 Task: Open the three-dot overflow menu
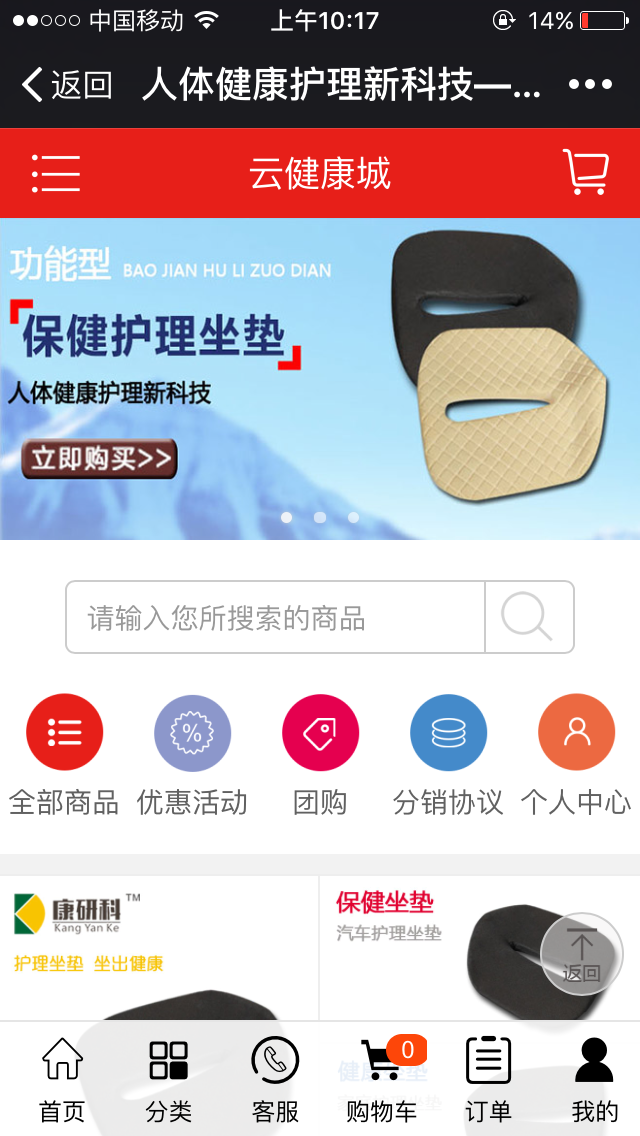pos(590,85)
